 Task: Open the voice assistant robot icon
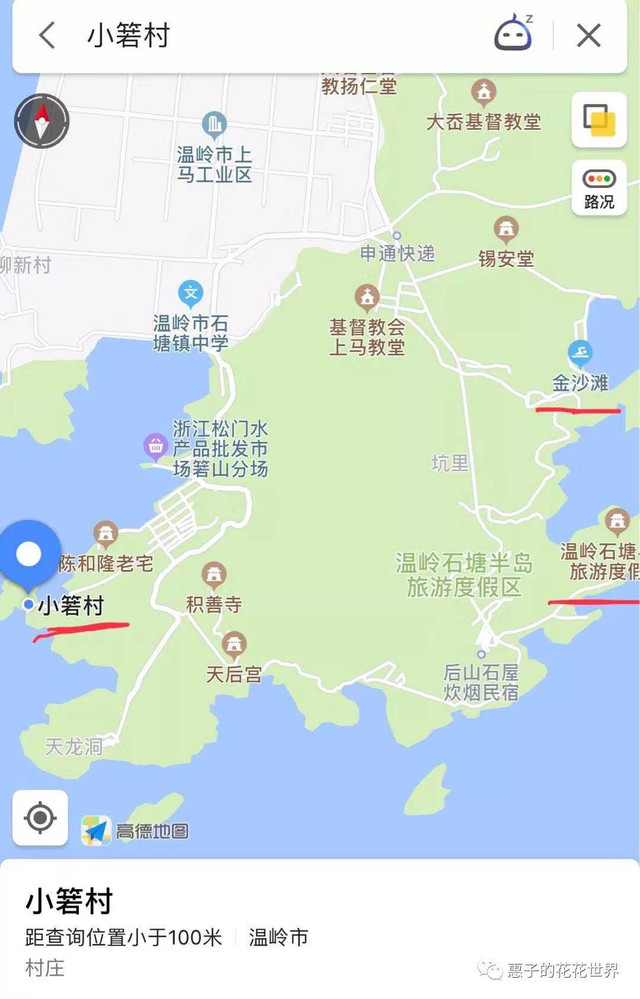point(513,35)
